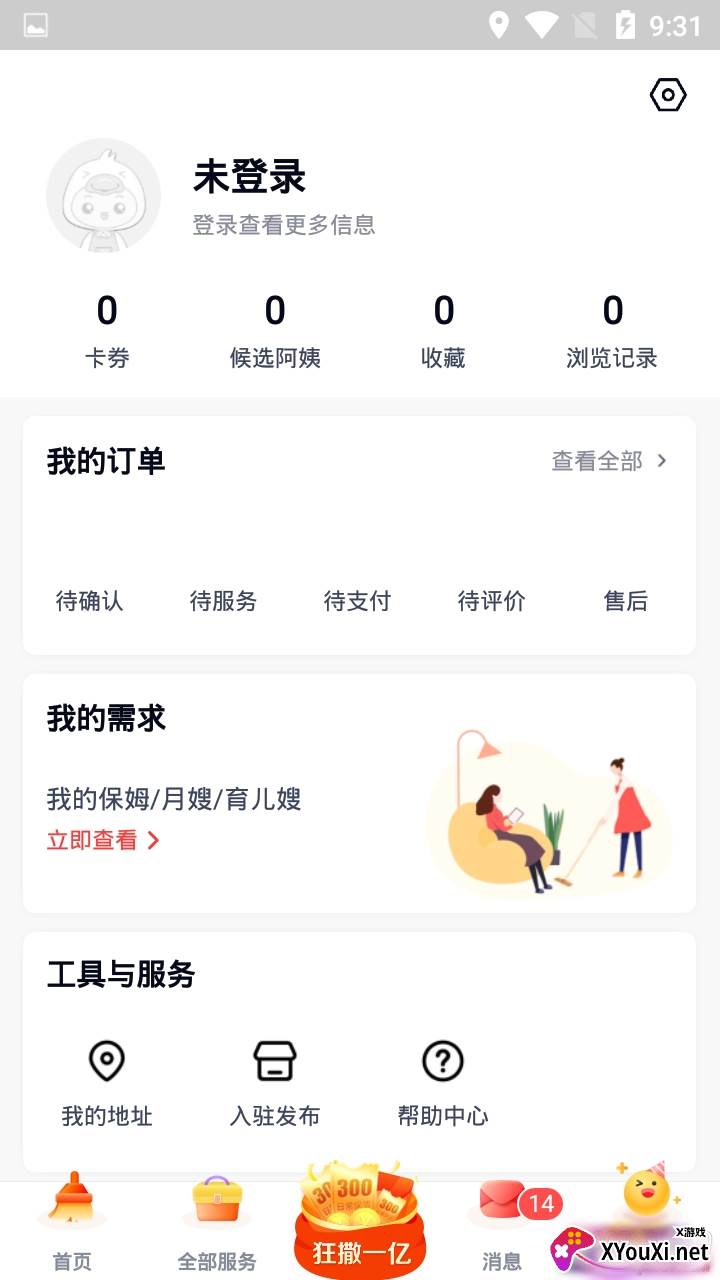Open 收藏 favorites
Screen dimensions: 720x1280
point(443,332)
